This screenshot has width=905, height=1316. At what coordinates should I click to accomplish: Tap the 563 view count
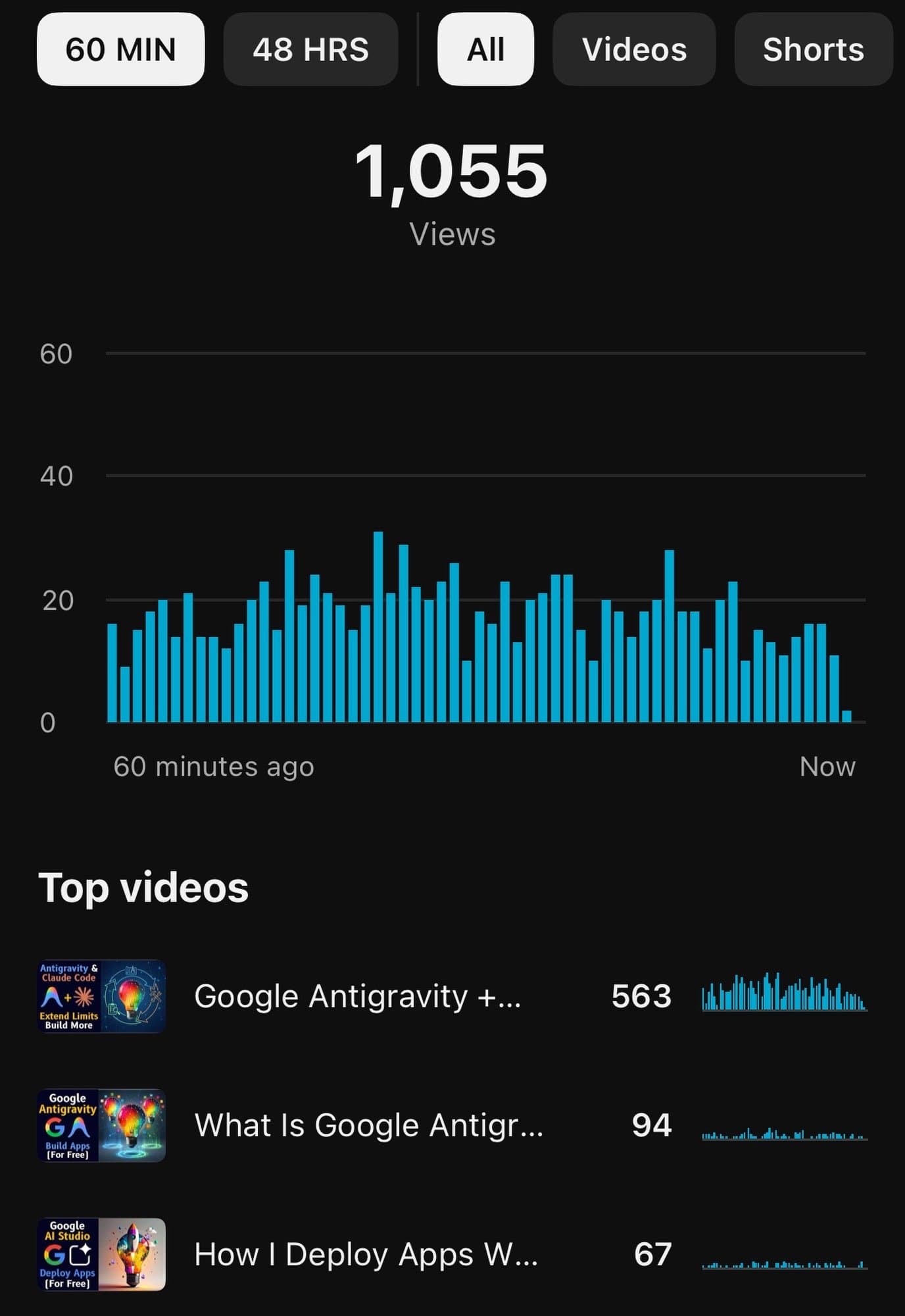[641, 996]
